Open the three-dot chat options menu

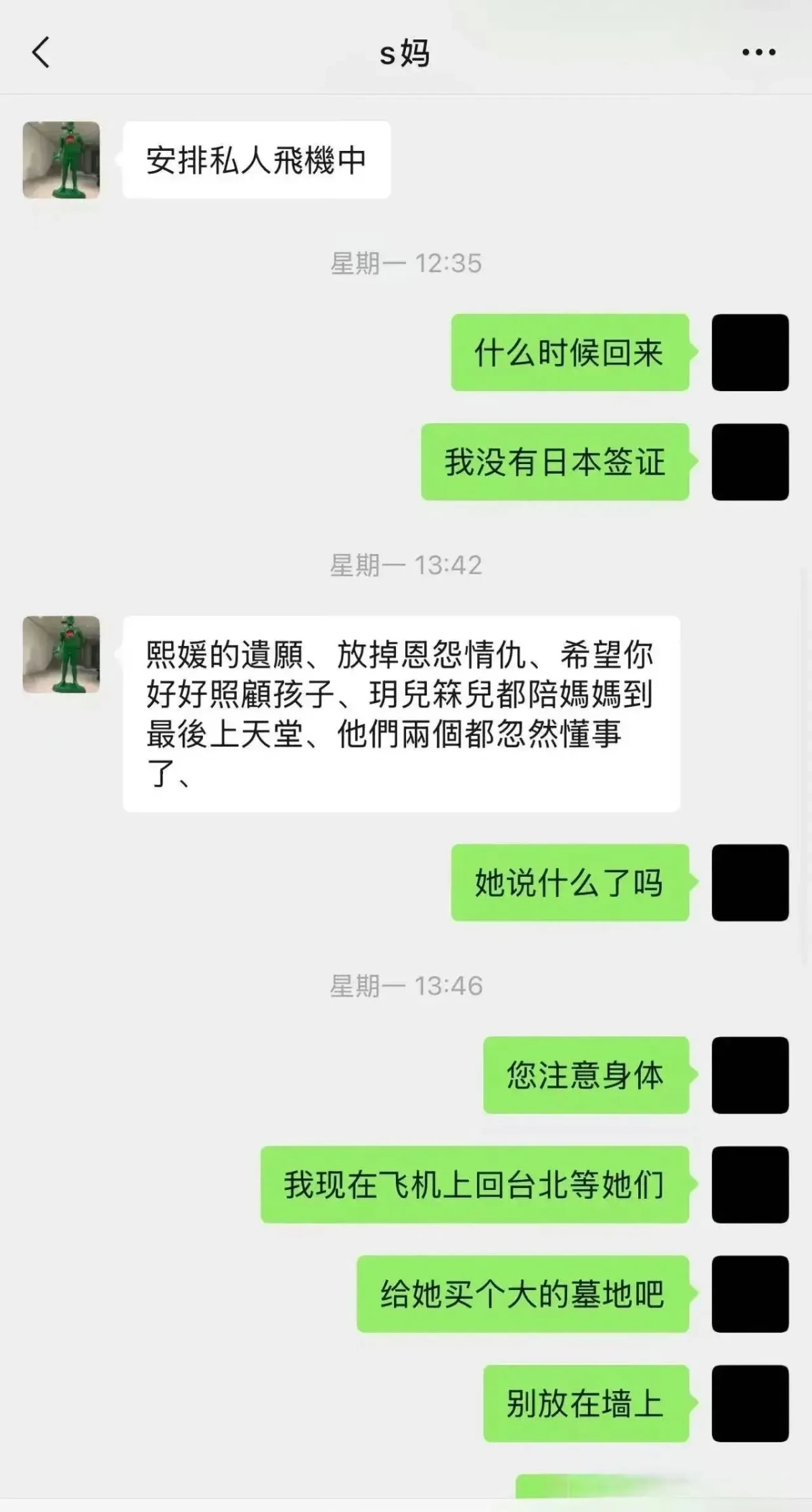(x=759, y=52)
